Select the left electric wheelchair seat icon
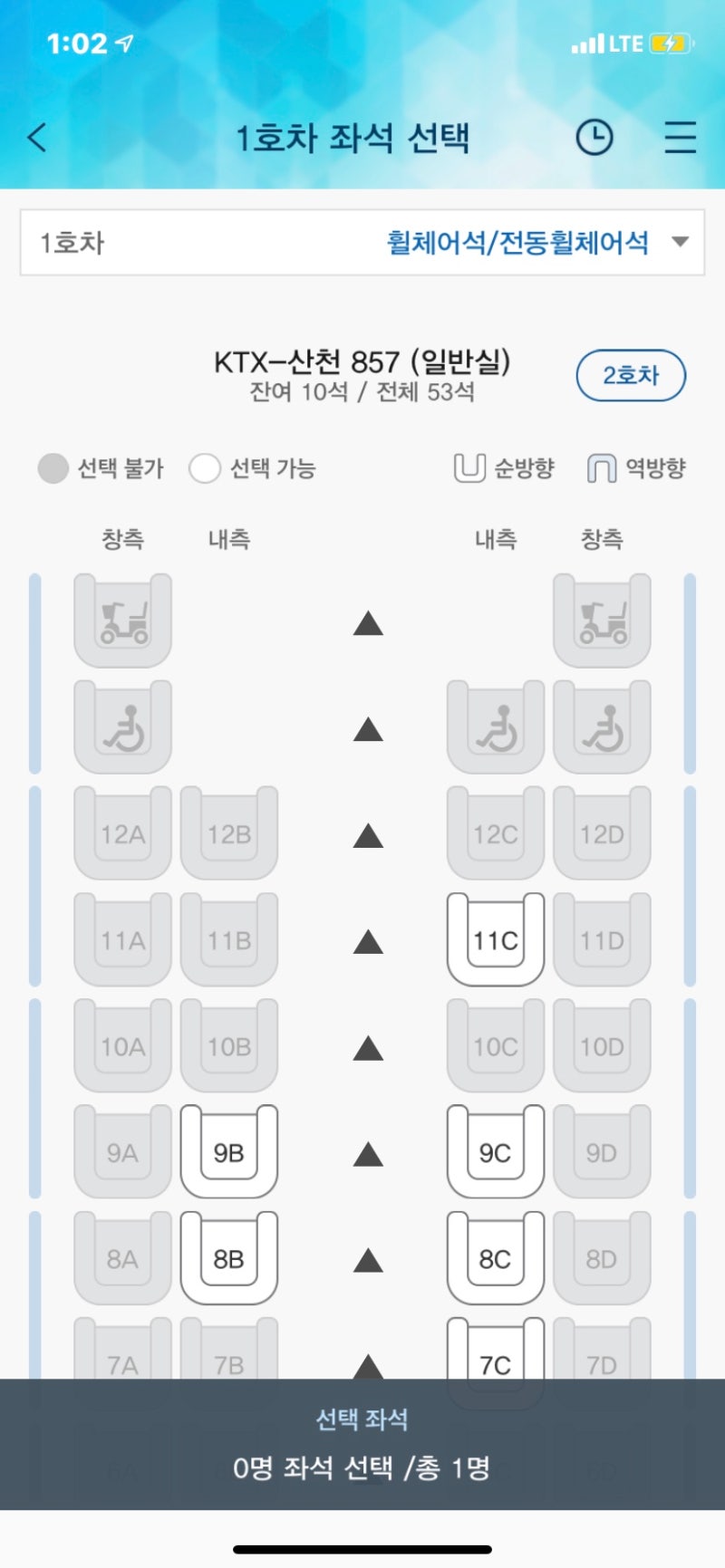This screenshot has width=725, height=1568. click(121, 620)
